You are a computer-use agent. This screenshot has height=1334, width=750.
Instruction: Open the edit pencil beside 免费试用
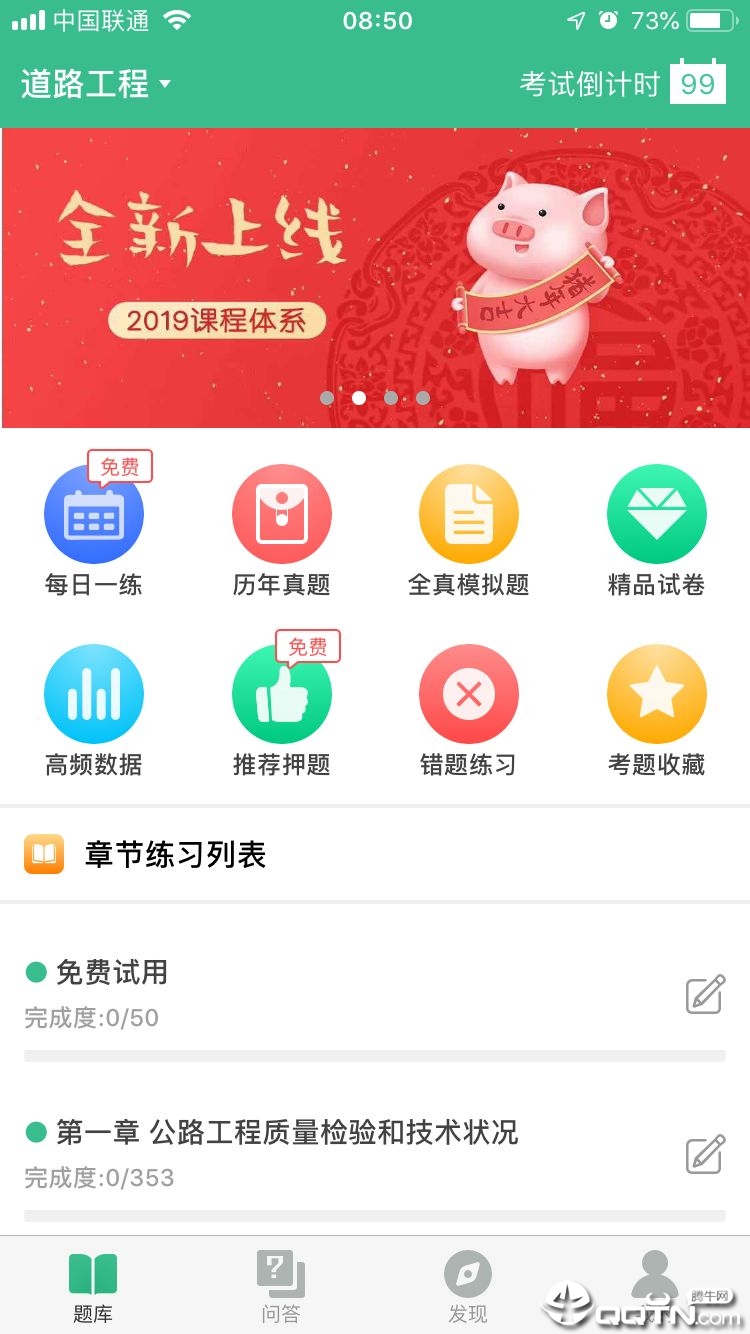click(704, 996)
